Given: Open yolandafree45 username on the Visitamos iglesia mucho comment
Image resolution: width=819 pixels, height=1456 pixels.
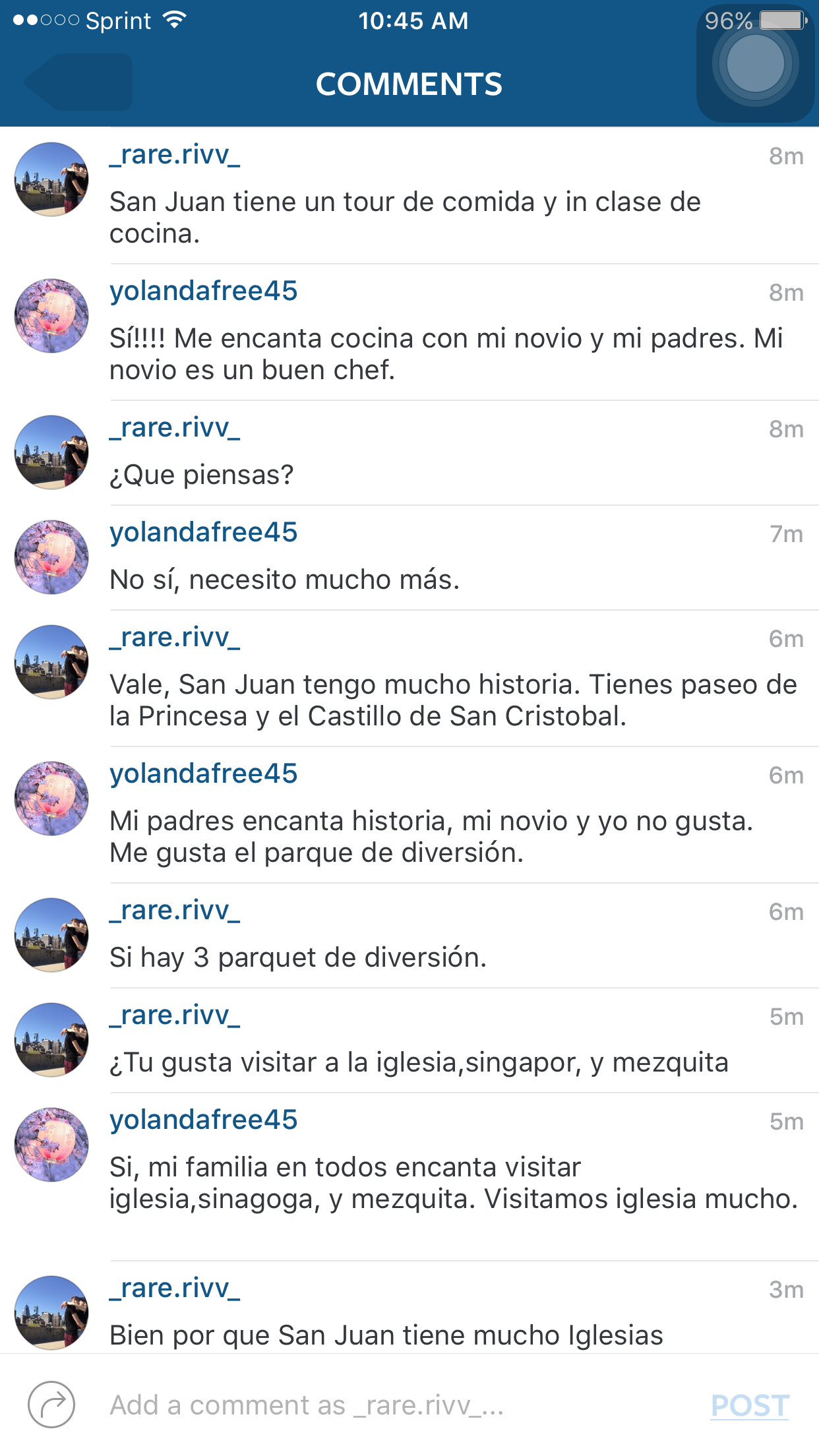Looking at the screenshot, I should click(203, 1120).
